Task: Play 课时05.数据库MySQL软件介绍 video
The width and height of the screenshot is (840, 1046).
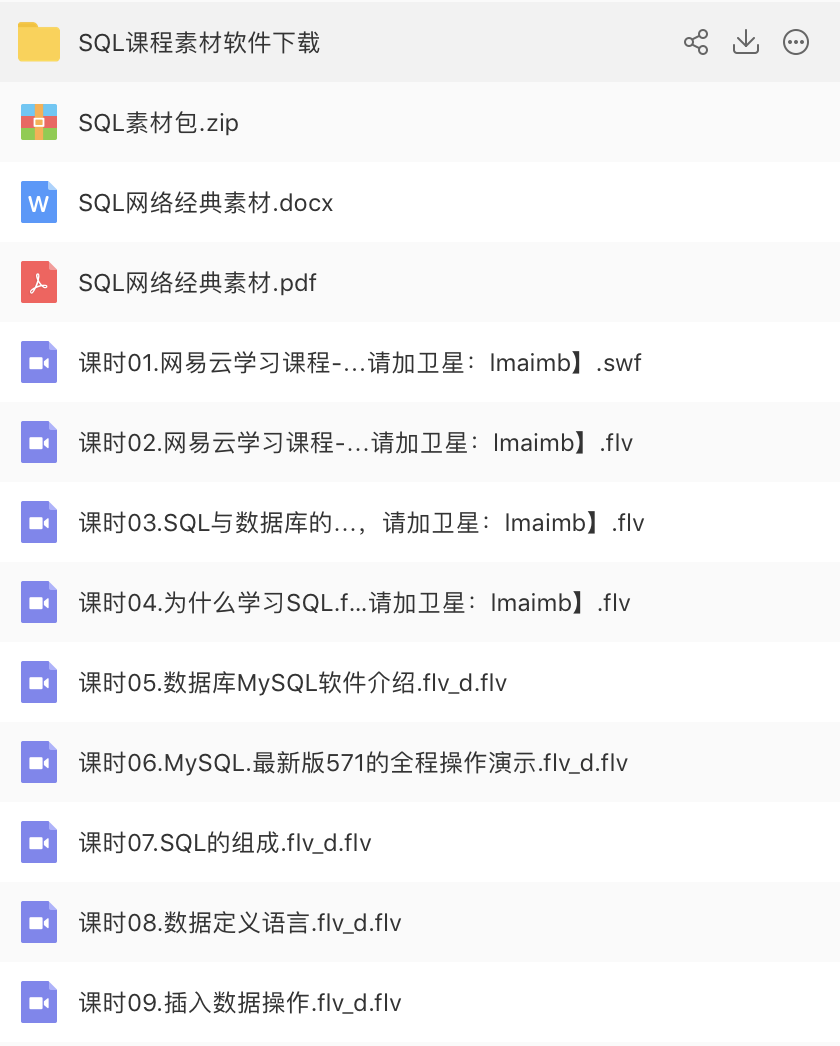Action: coord(292,683)
